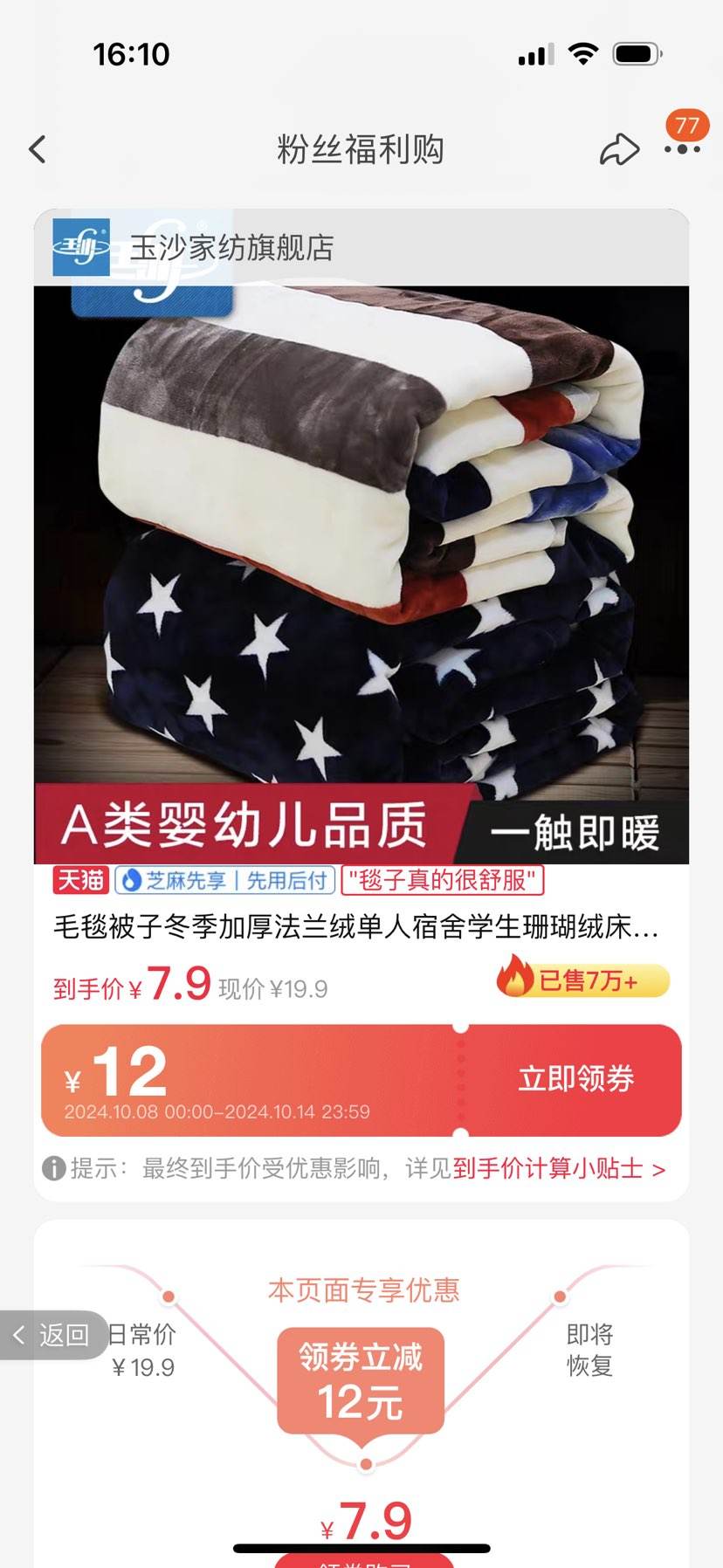
Task: Open the share icon next to the title
Action: click(x=620, y=148)
